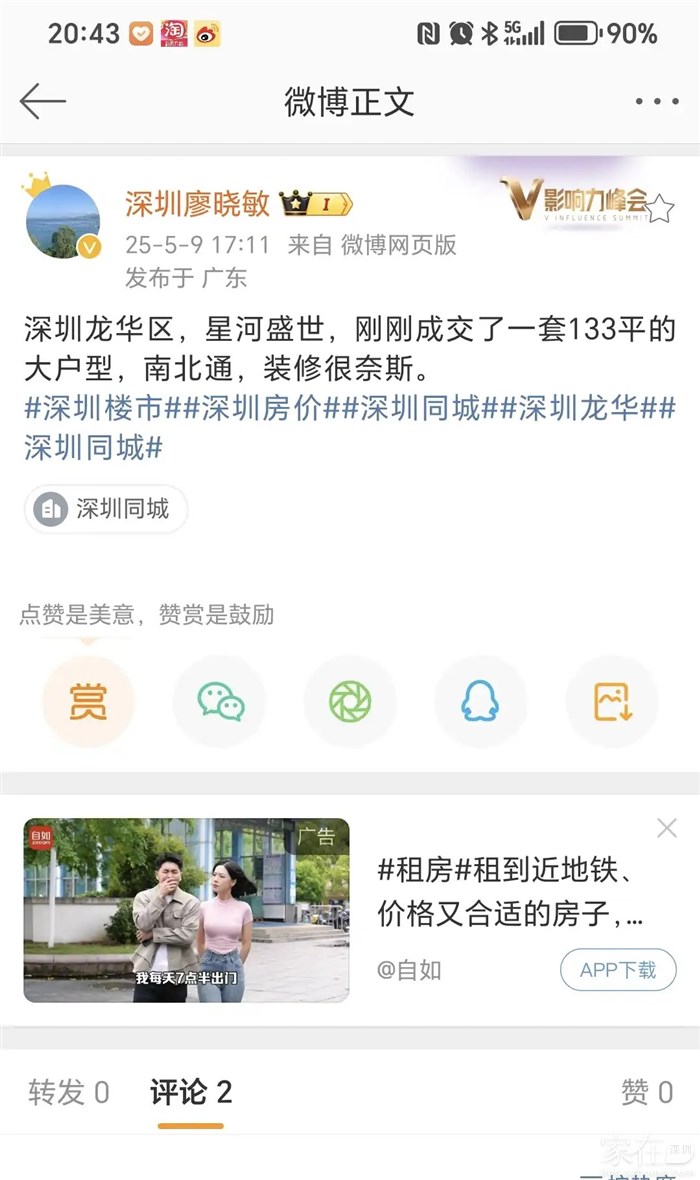
Task: Share to WeChat Moments
Action: tap(350, 702)
